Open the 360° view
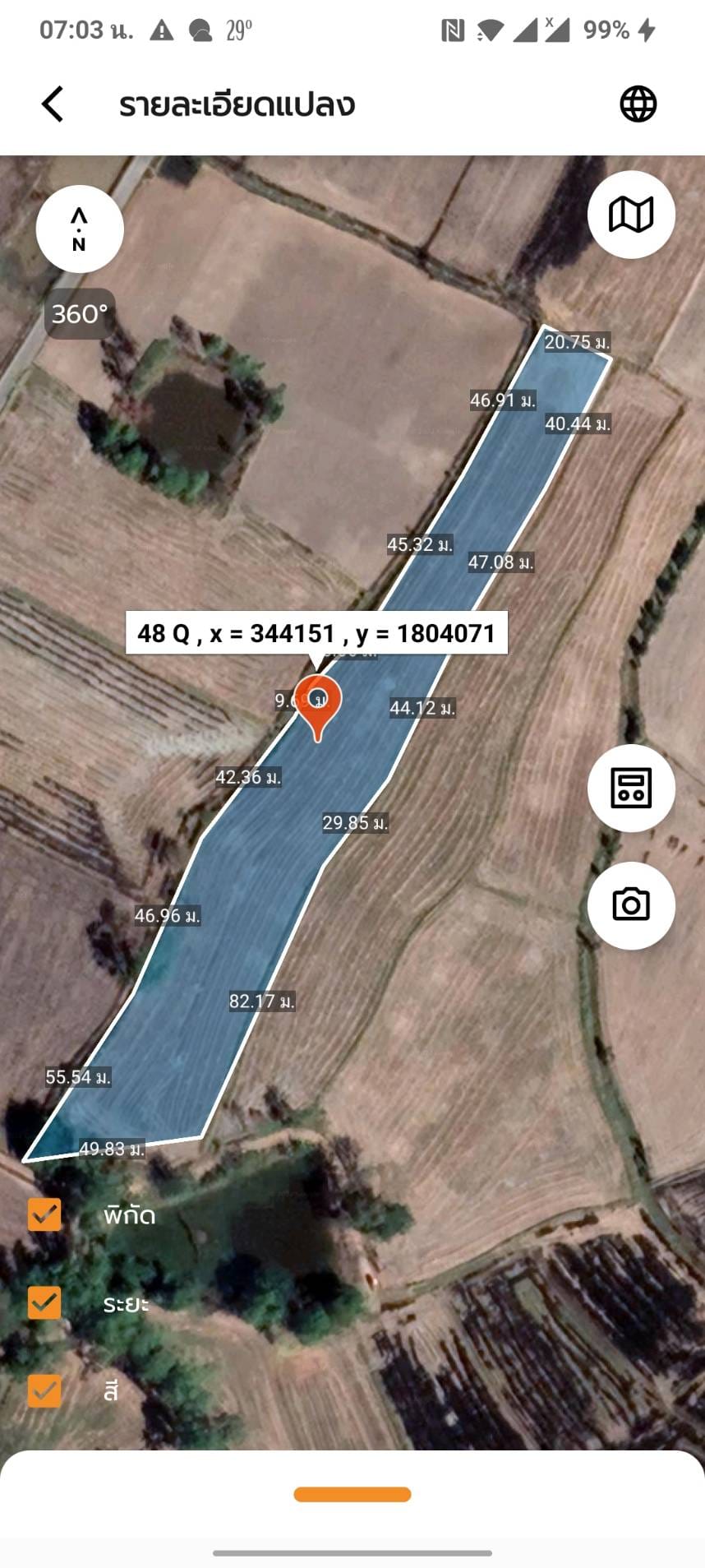The image size is (705, 1568). [80, 314]
